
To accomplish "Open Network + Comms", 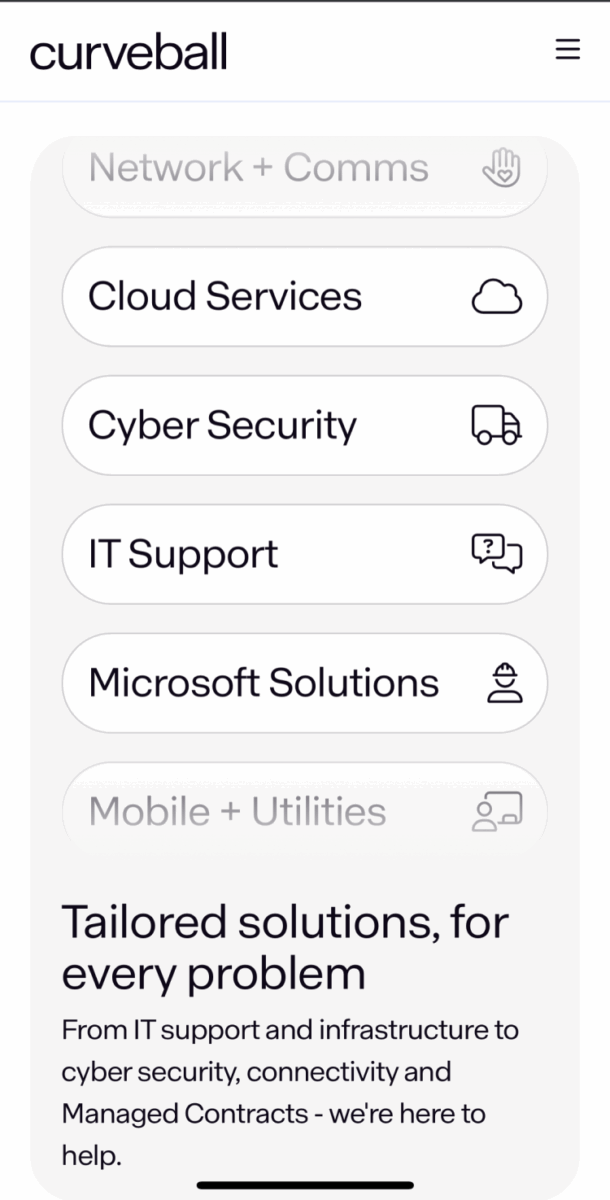I will point(305,176).
